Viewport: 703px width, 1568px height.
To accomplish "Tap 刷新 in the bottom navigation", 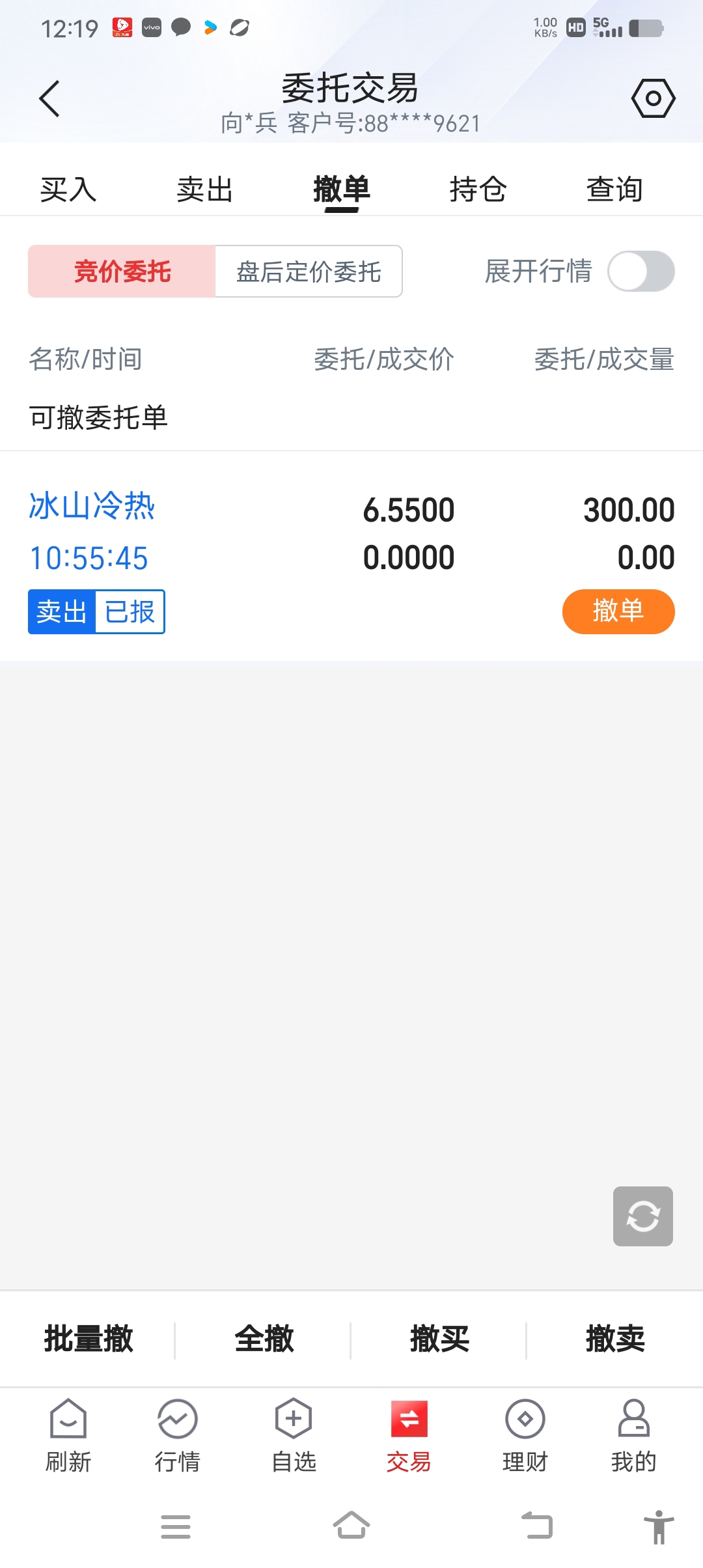I will (68, 1436).
